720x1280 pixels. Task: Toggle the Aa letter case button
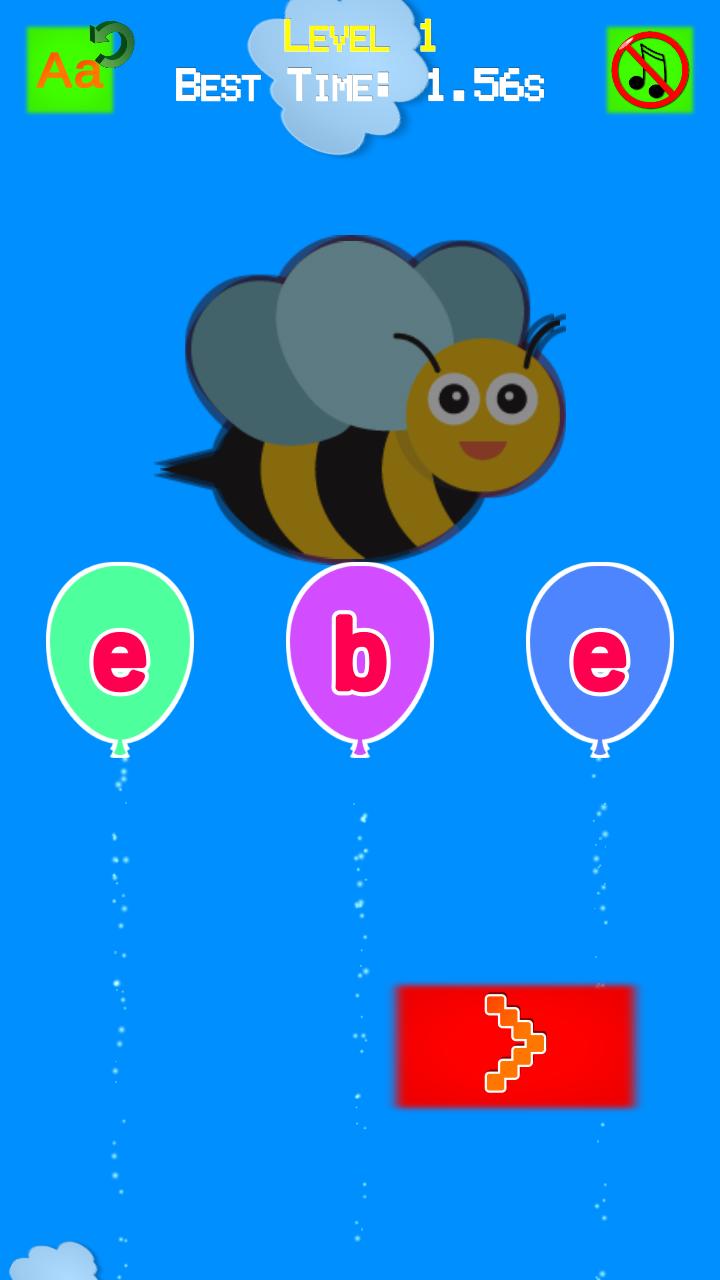pos(70,70)
